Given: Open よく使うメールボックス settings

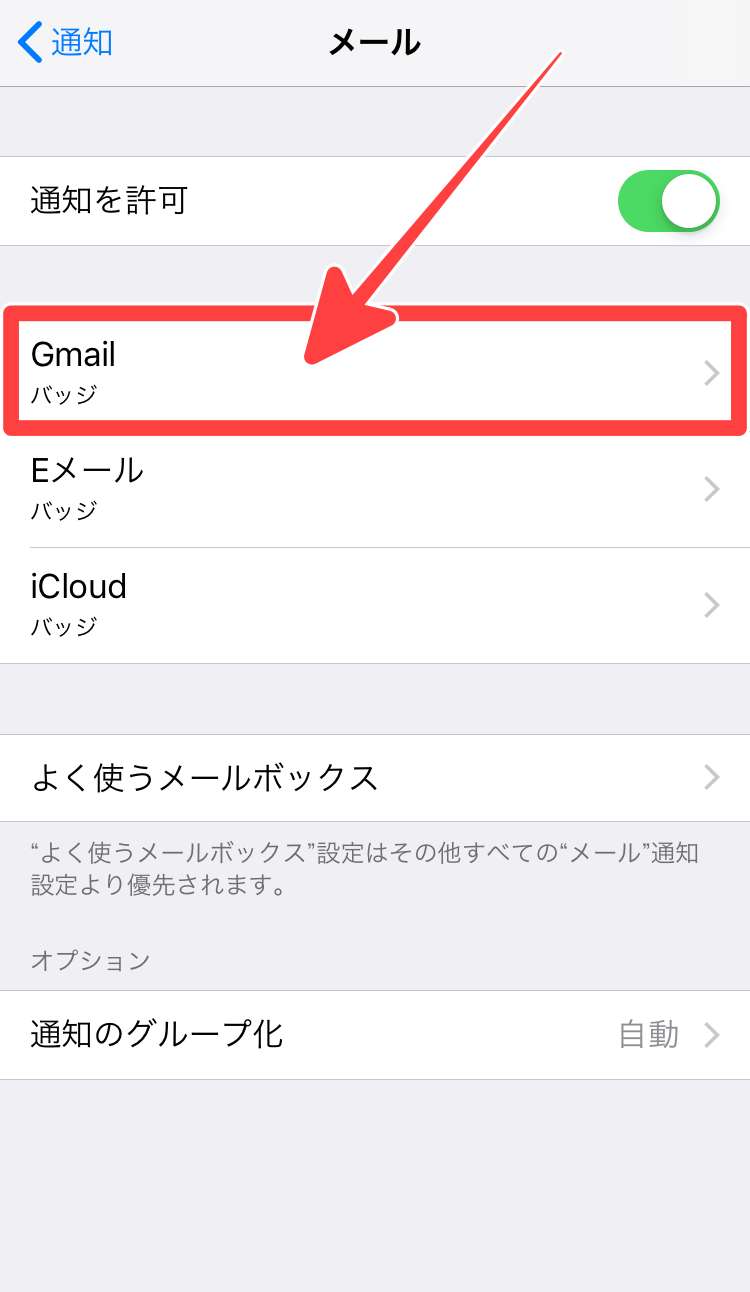Looking at the screenshot, I should (x=375, y=777).
